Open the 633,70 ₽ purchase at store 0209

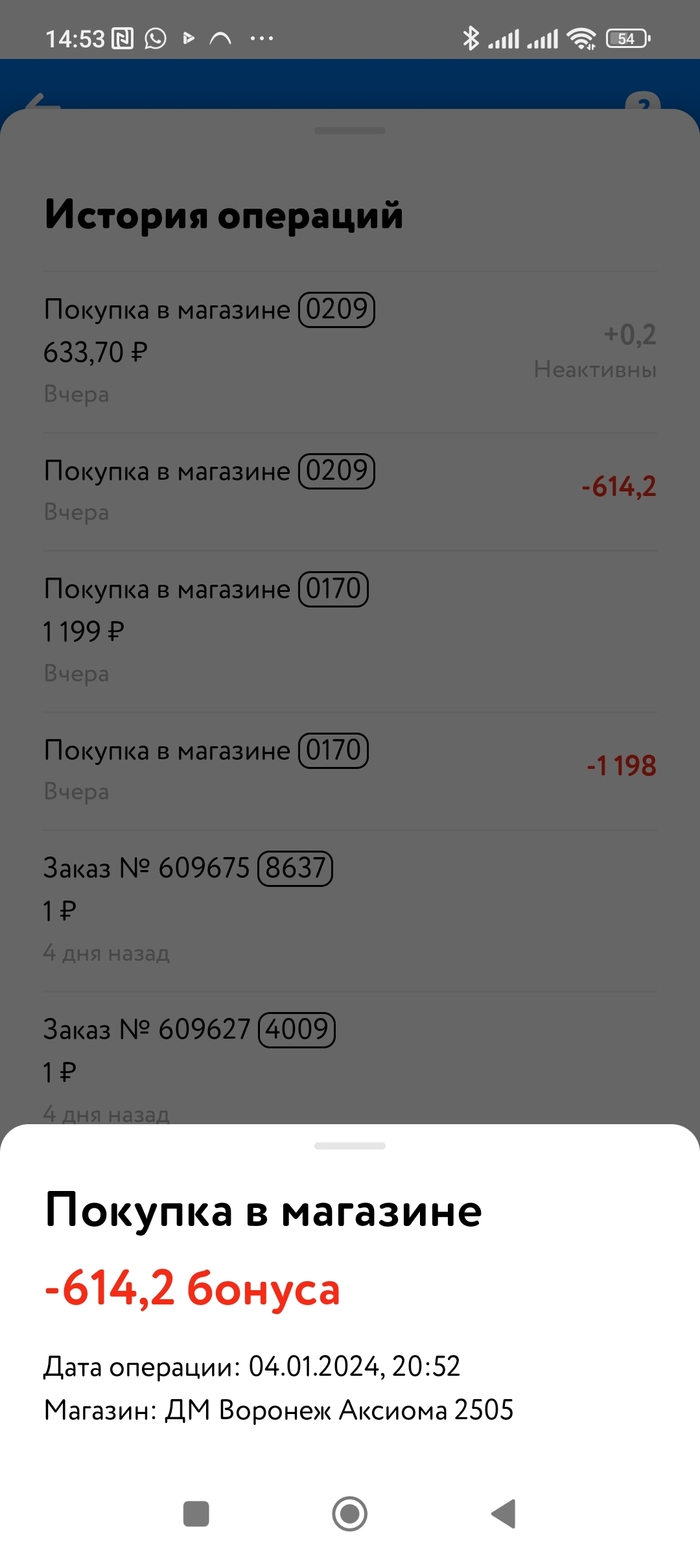pyautogui.click(x=350, y=351)
